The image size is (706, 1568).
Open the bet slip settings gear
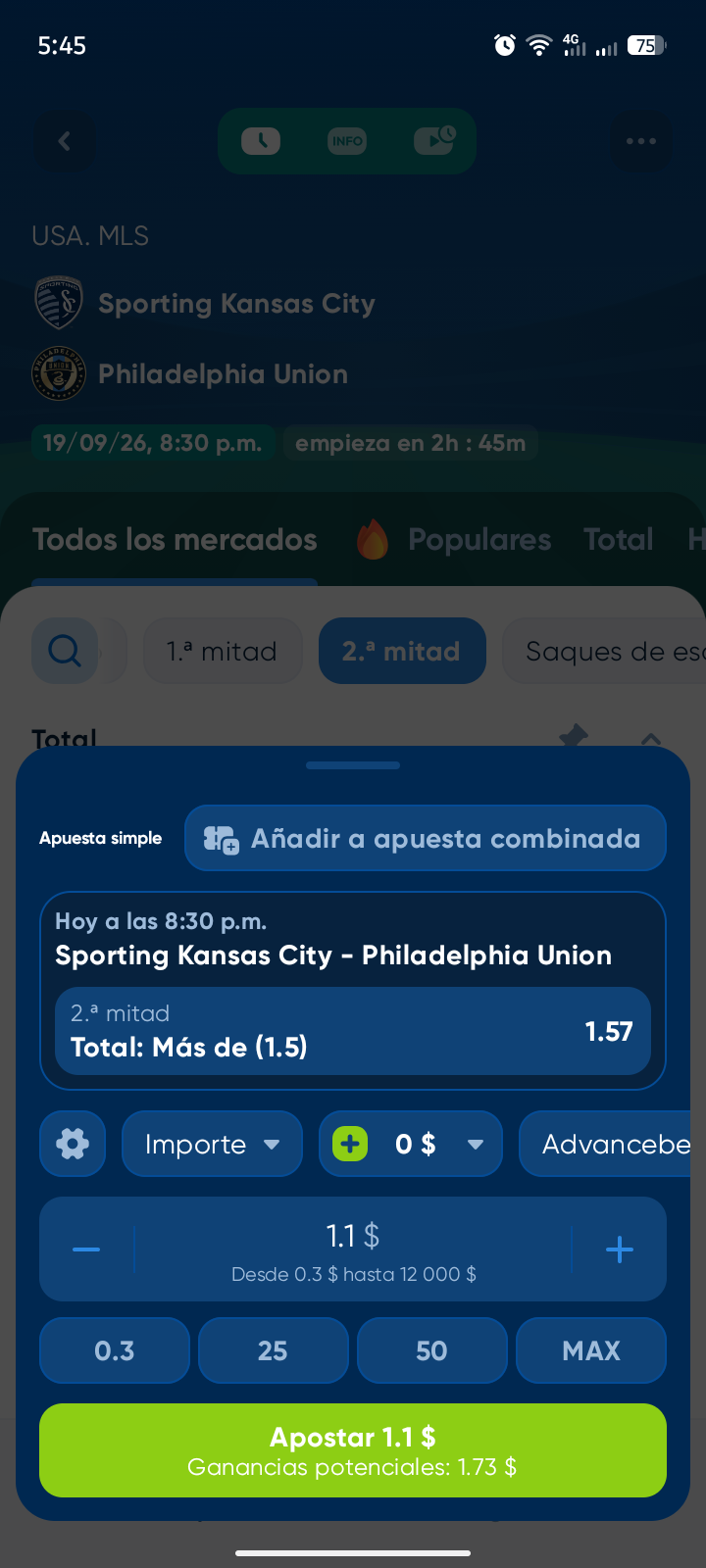point(73,1144)
